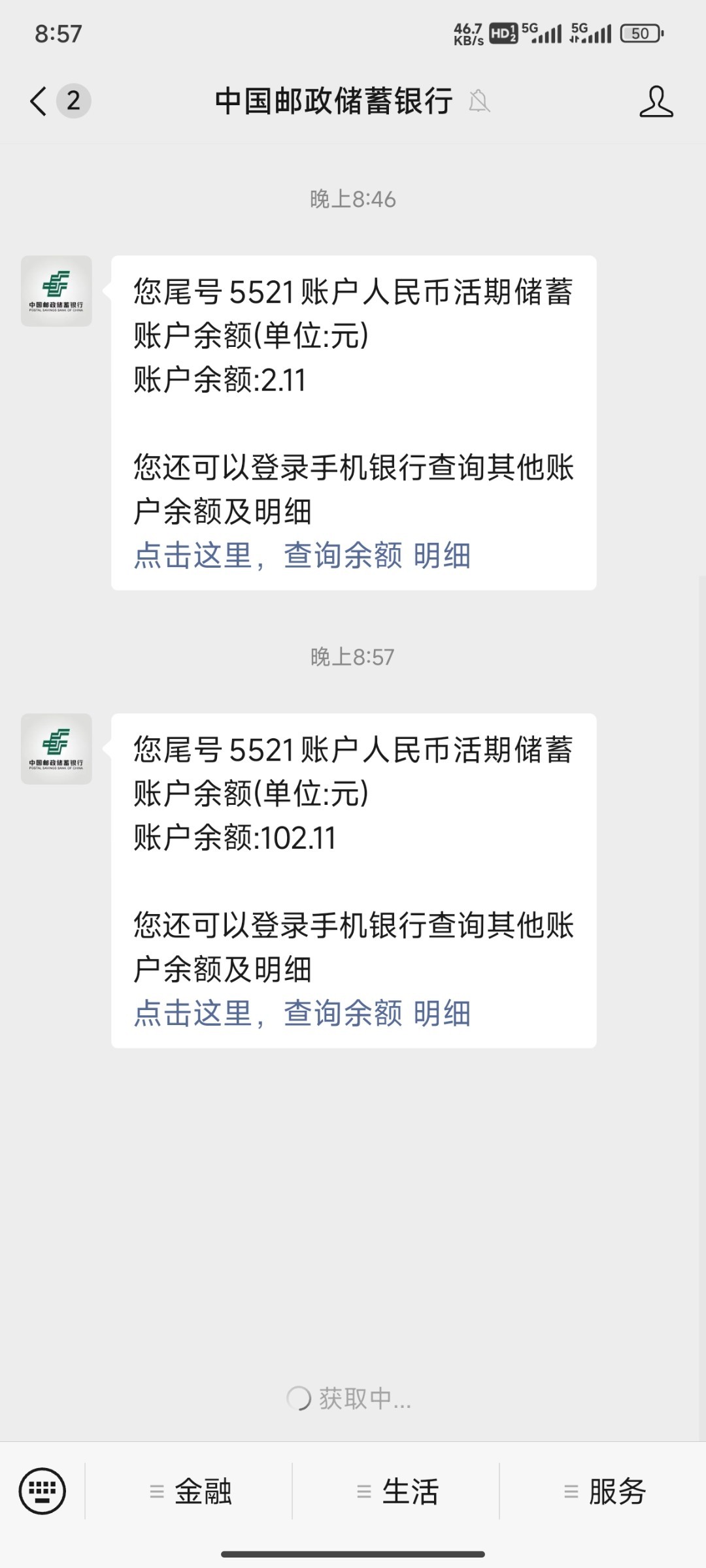Switch to keyboard input mode
Viewport: 706px width, 1568px height.
pyautogui.click(x=42, y=1491)
